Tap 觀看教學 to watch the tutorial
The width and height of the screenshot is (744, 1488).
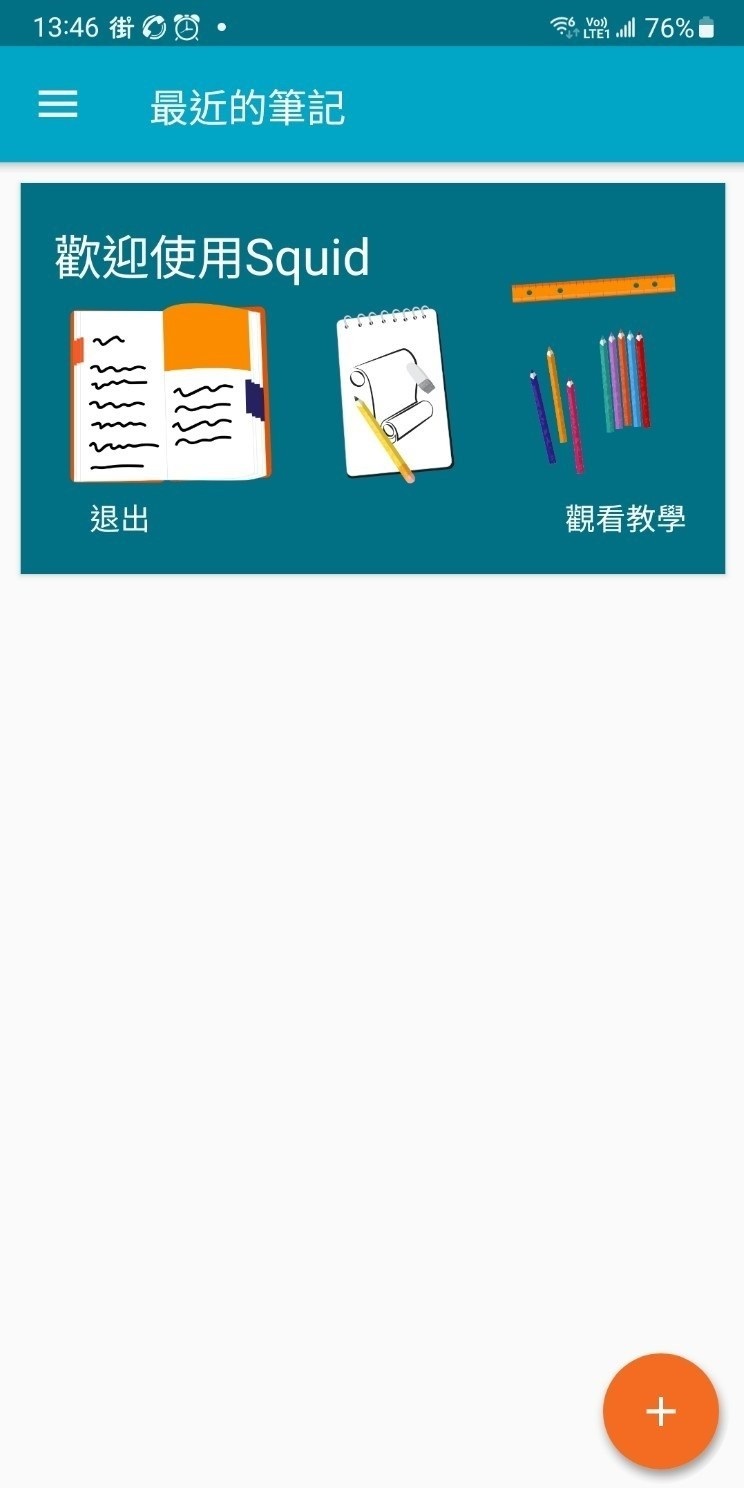coord(625,519)
